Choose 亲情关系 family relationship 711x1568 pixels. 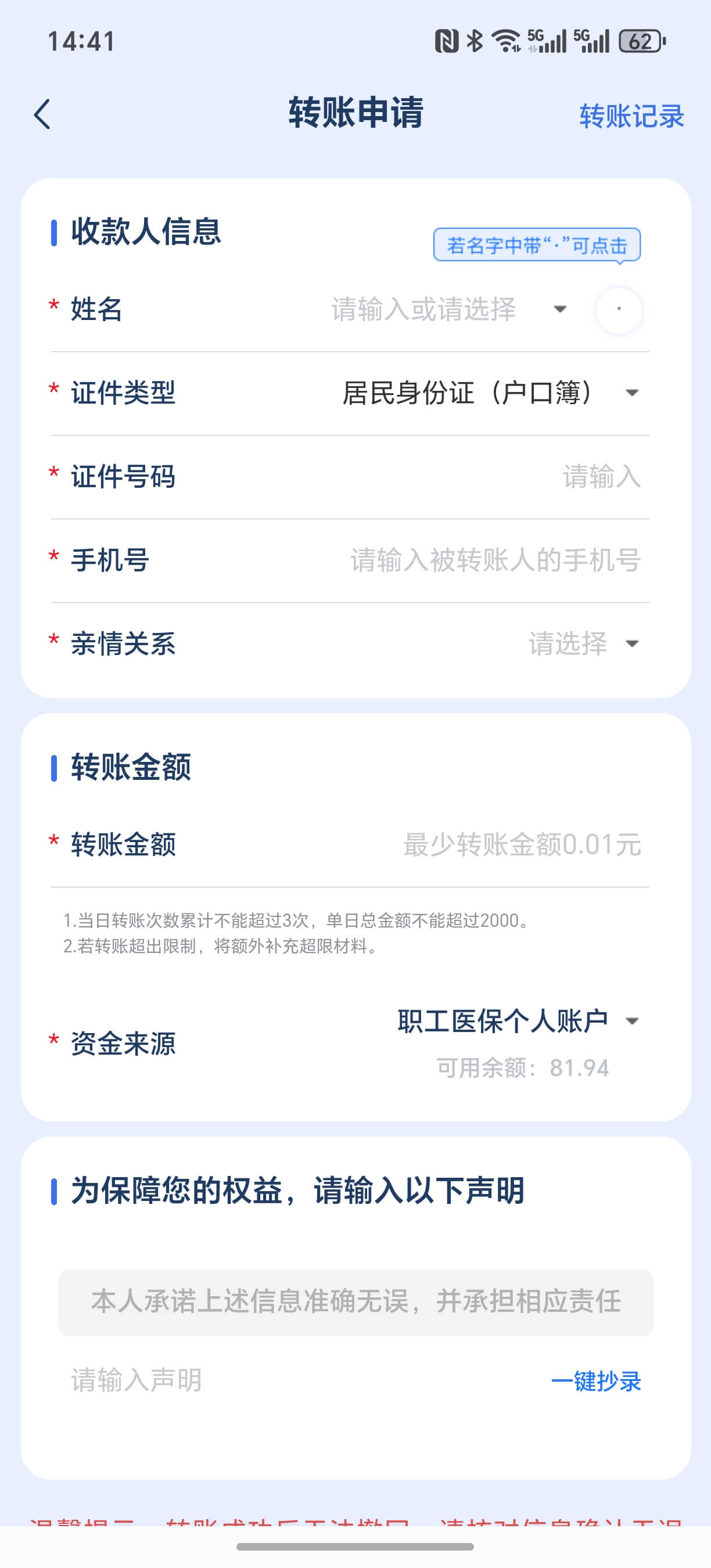584,643
